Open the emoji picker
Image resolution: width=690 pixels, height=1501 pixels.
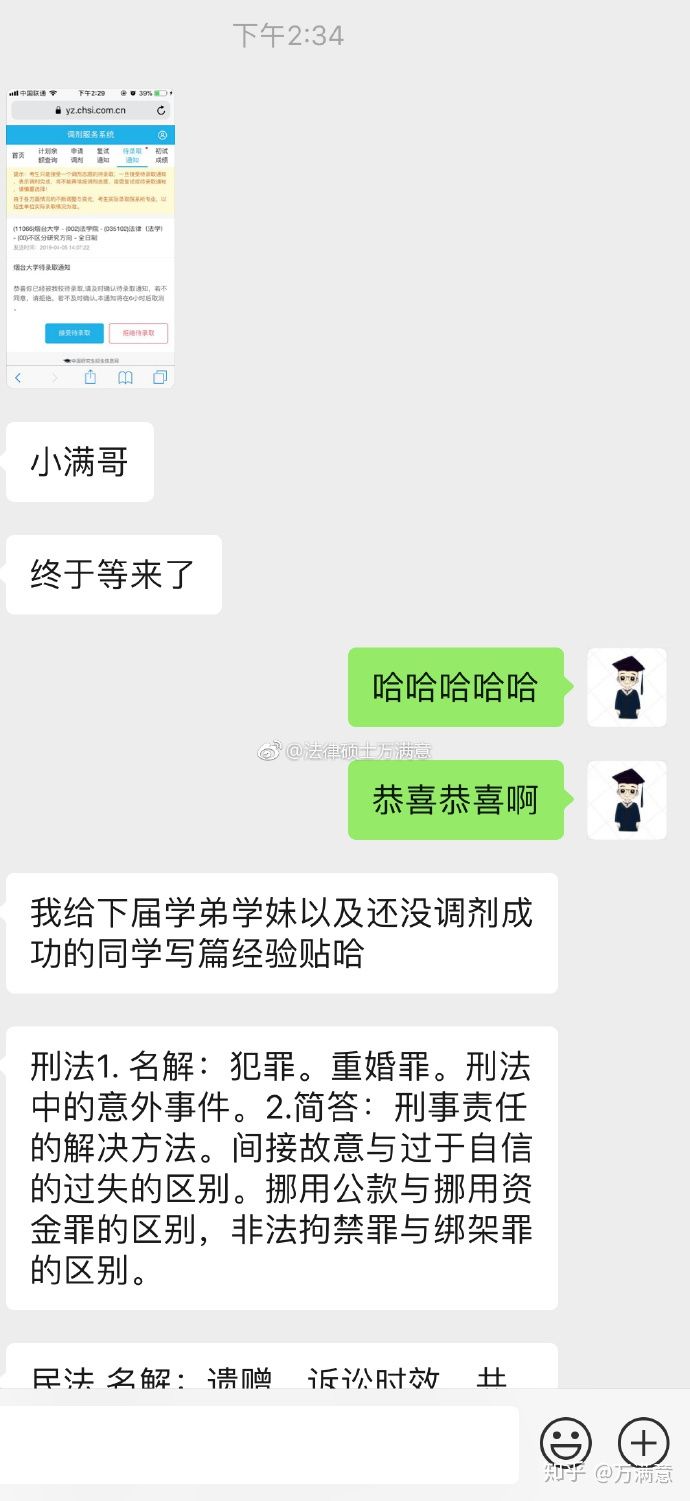[566, 1443]
